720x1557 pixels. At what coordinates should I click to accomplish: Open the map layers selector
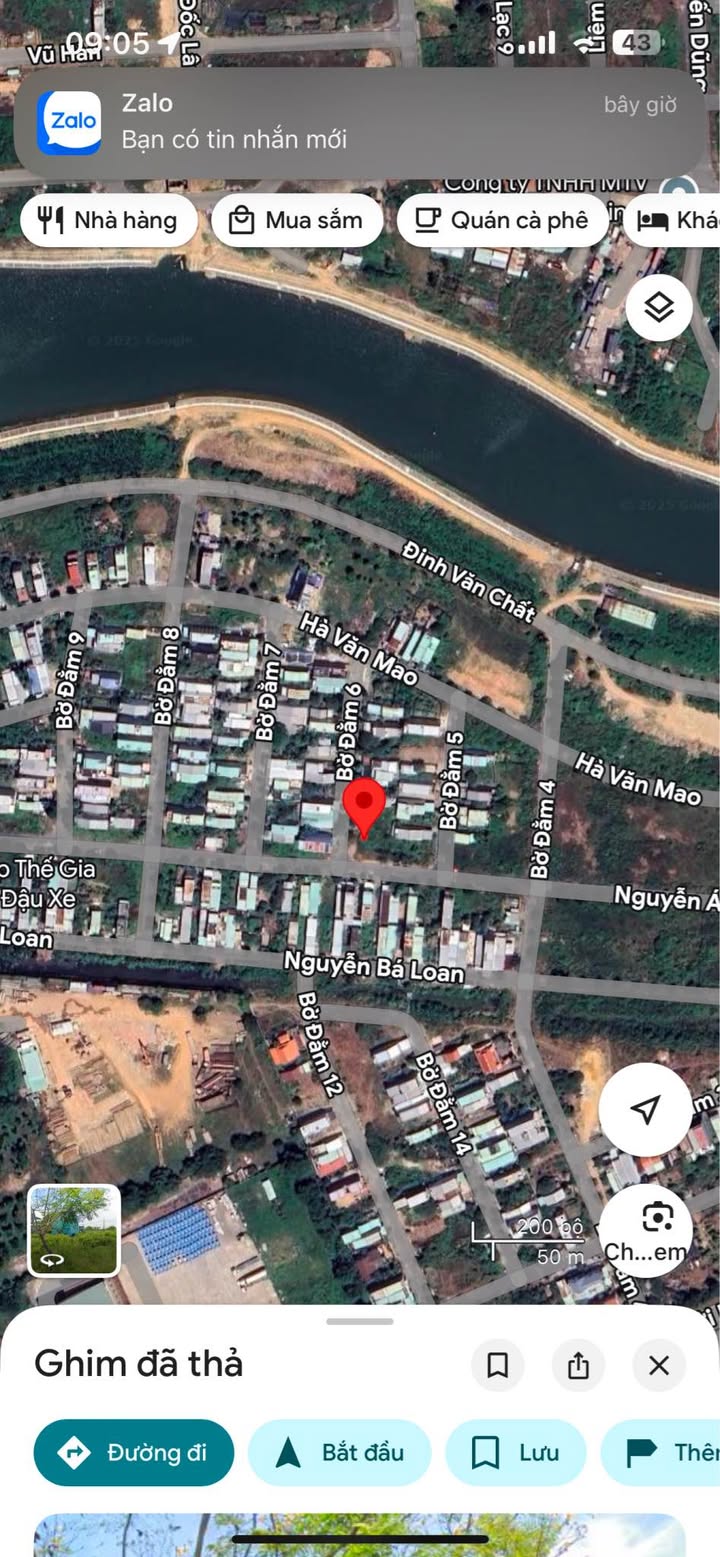(659, 308)
